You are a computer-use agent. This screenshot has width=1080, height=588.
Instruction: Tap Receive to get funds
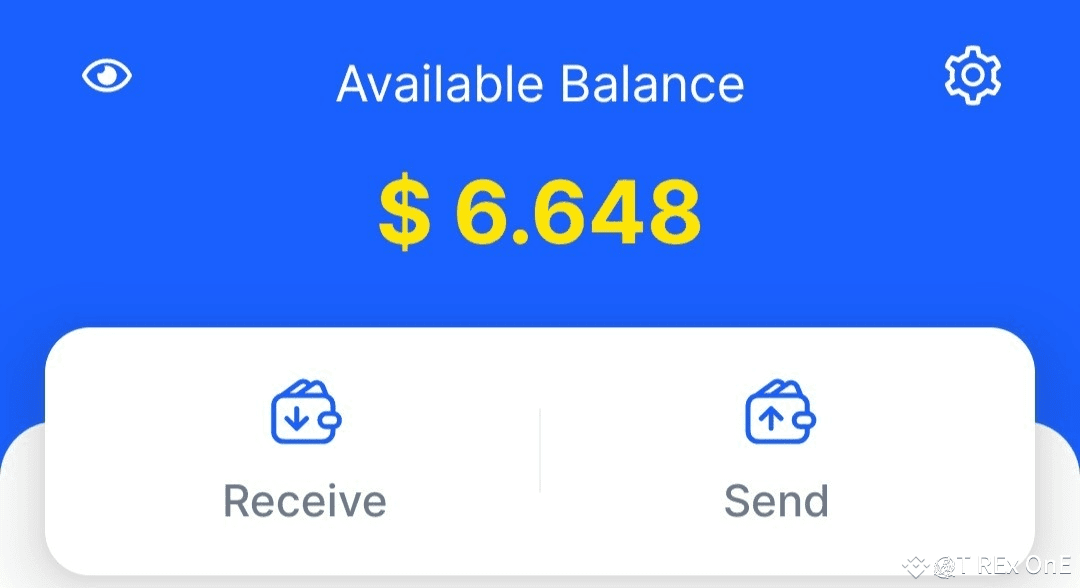coord(305,450)
